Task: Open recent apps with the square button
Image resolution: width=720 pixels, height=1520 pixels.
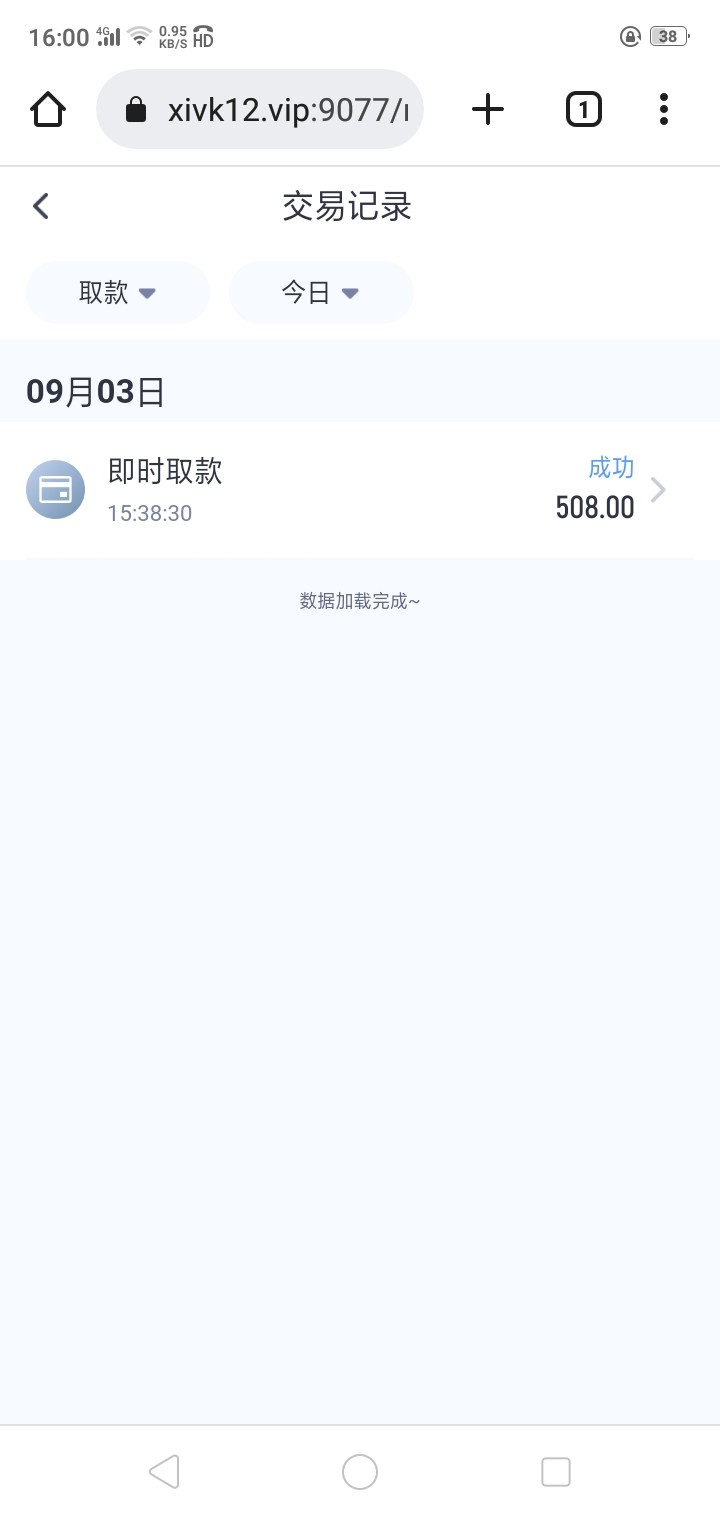Action: [x=555, y=1471]
